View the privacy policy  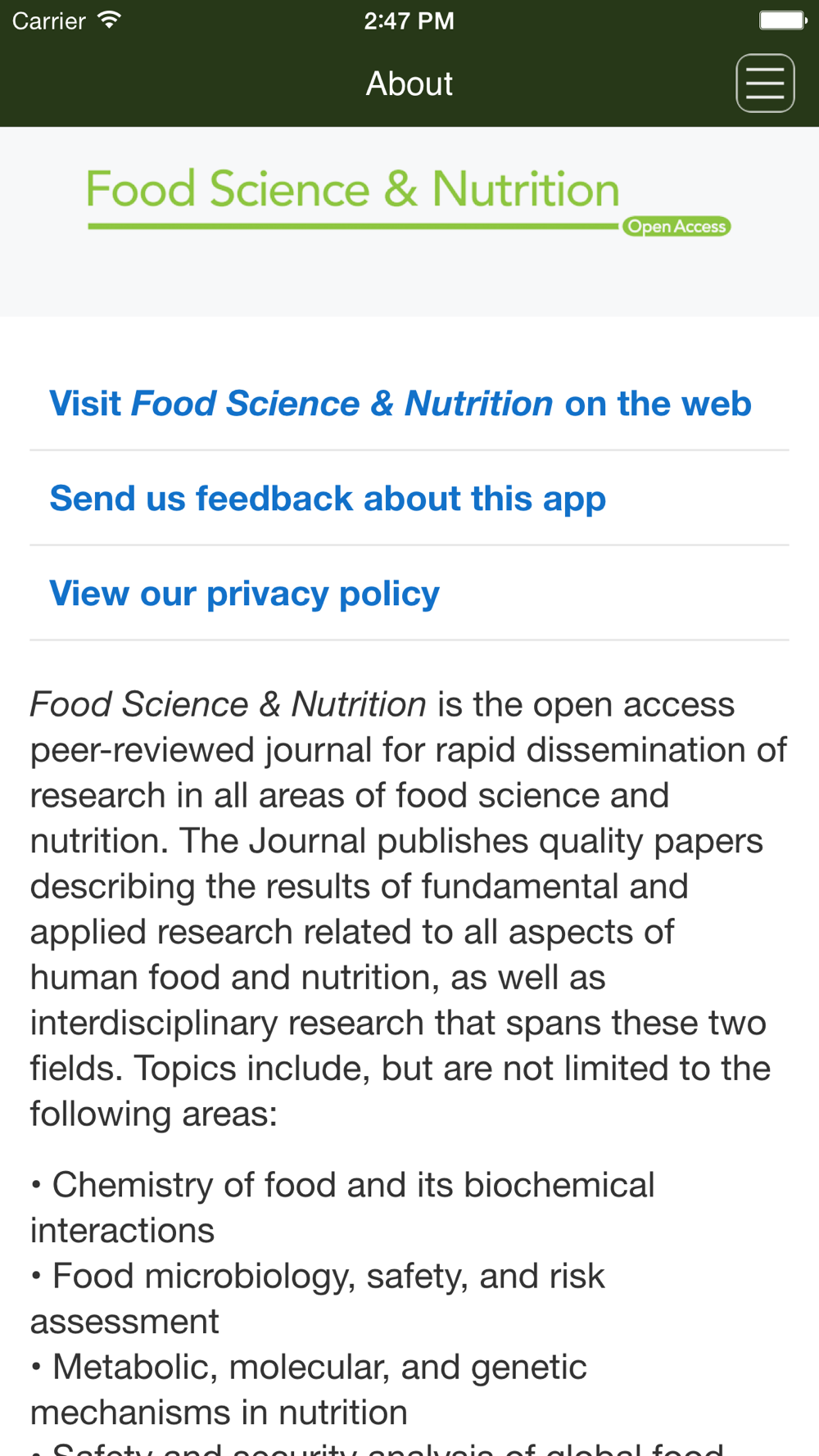coord(409,594)
